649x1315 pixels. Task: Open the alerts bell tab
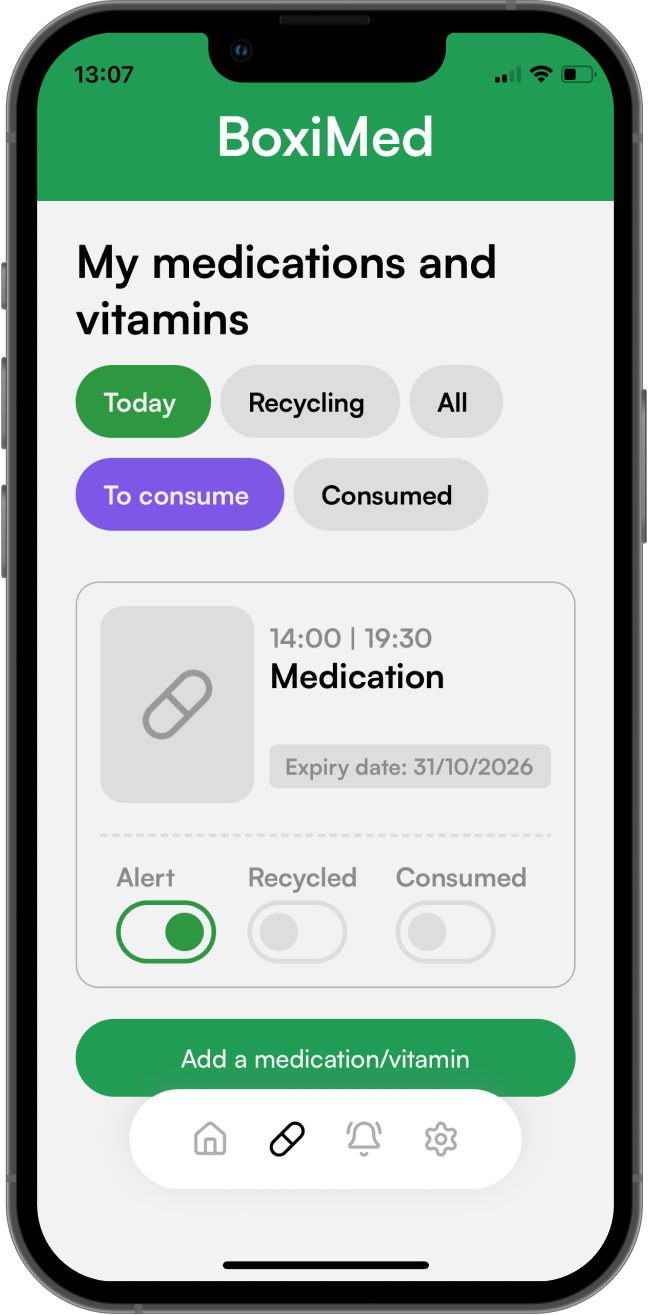(364, 1139)
